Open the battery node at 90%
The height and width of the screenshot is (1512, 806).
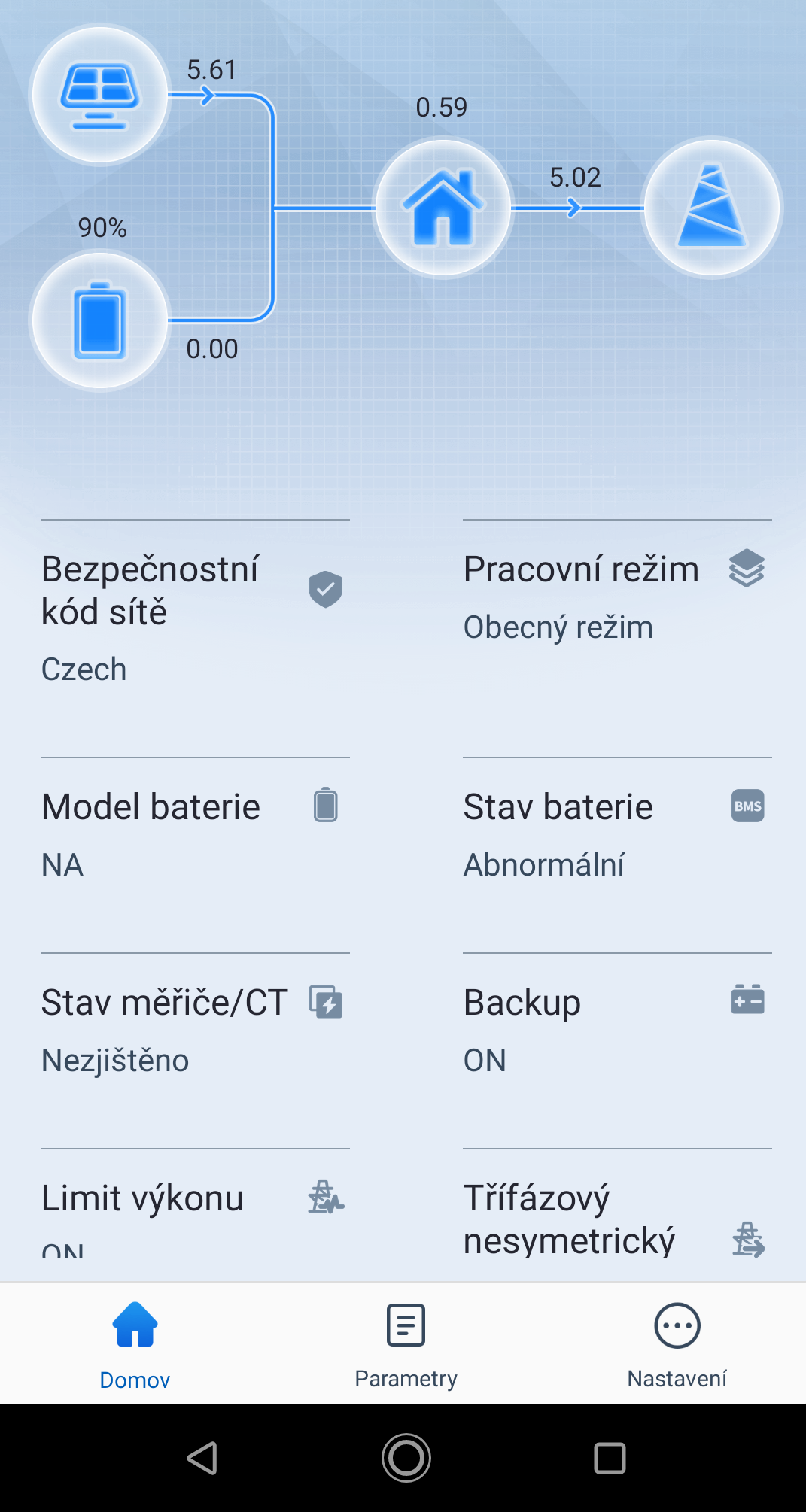(99, 321)
